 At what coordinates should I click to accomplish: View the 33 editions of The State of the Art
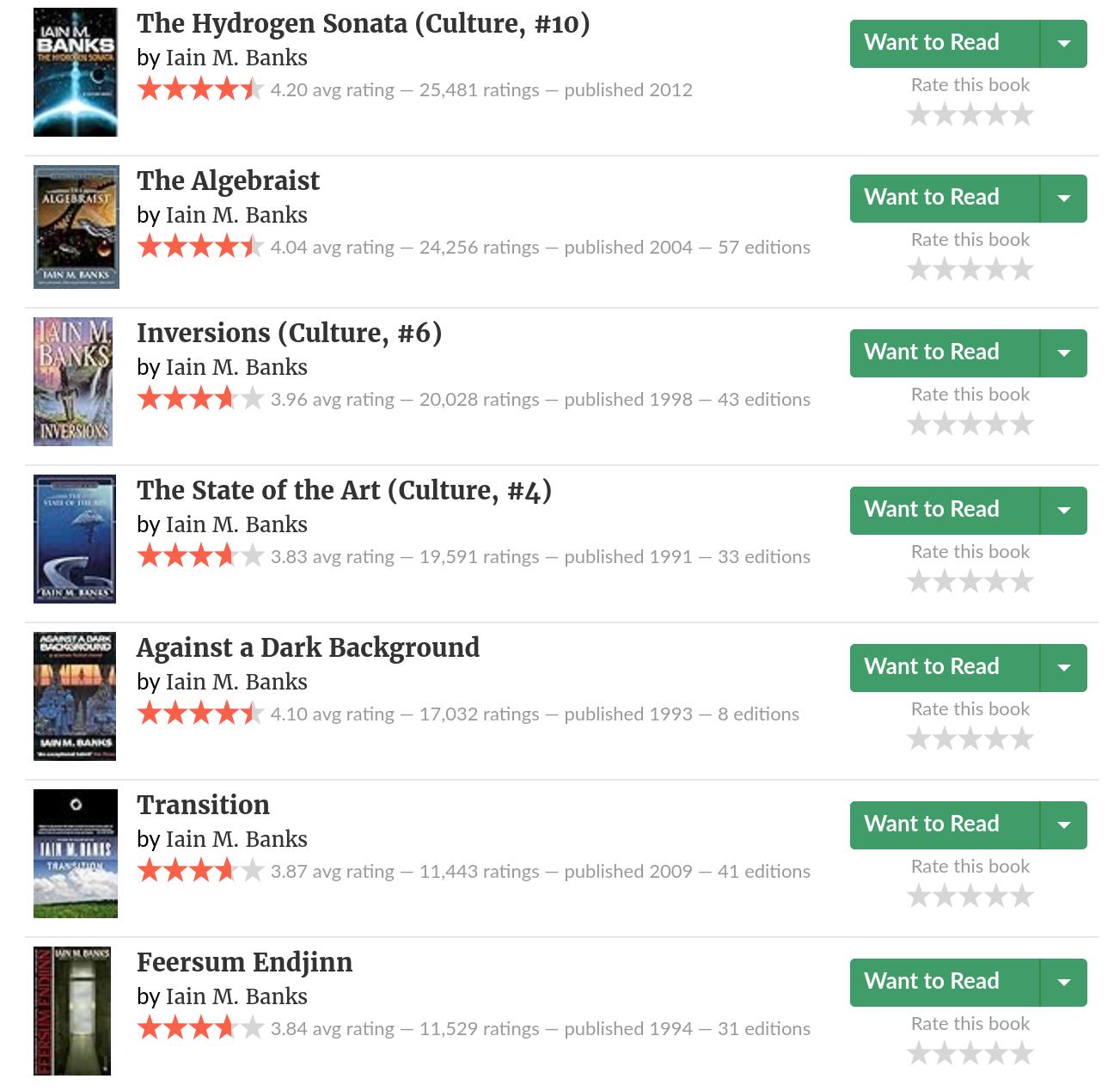(763, 557)
